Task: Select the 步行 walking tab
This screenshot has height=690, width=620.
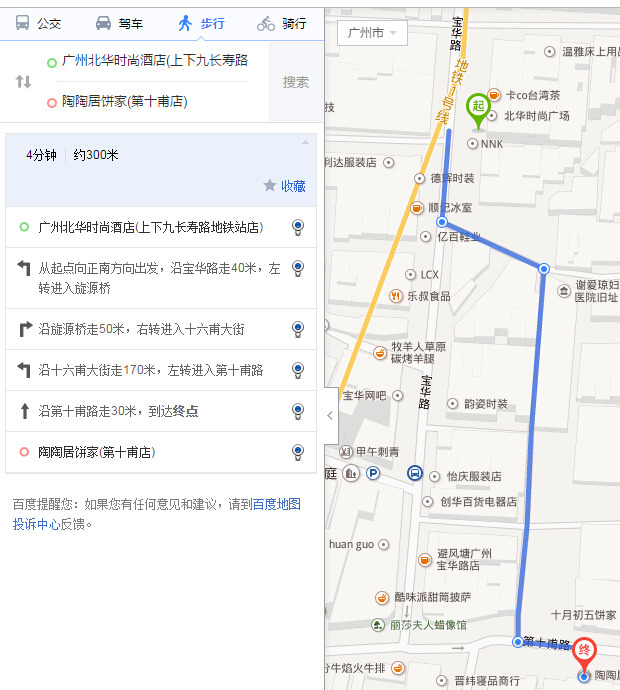Action: coord(201,23)
